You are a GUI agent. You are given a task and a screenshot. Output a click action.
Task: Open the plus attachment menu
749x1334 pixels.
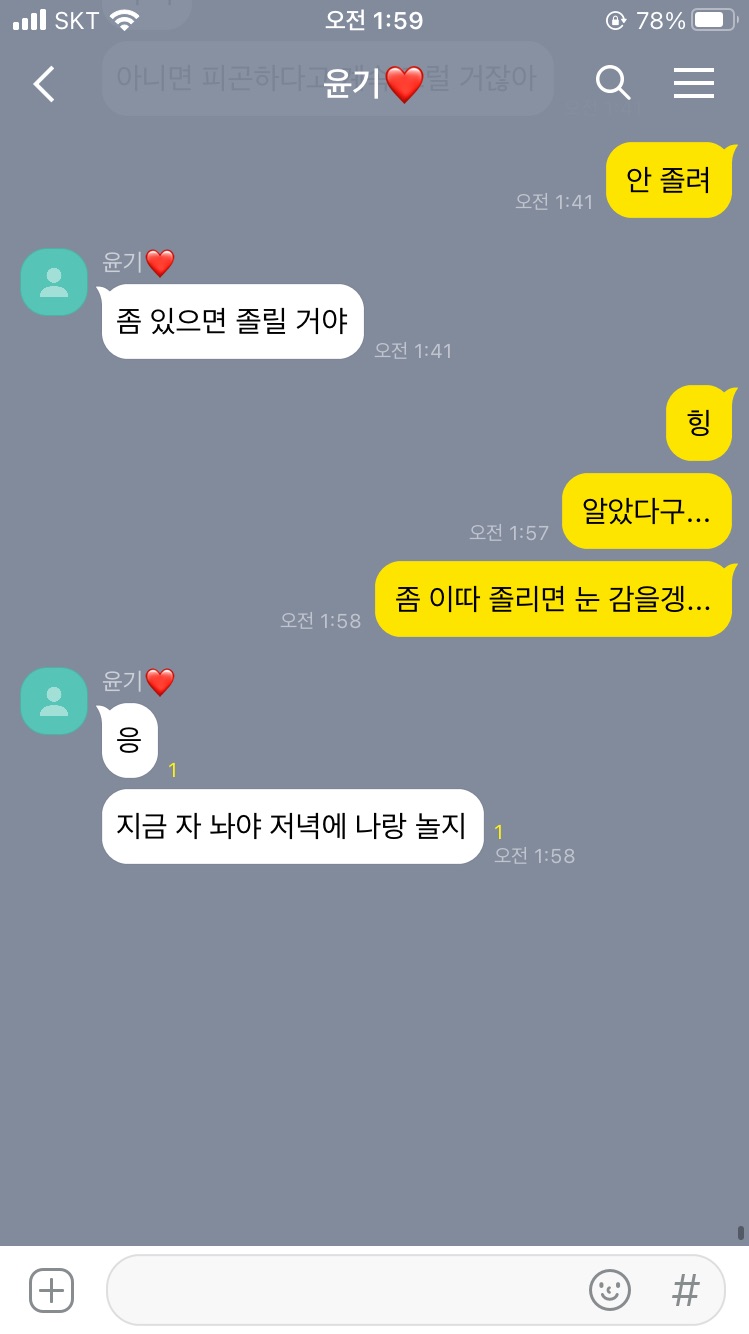point(51,1290)
